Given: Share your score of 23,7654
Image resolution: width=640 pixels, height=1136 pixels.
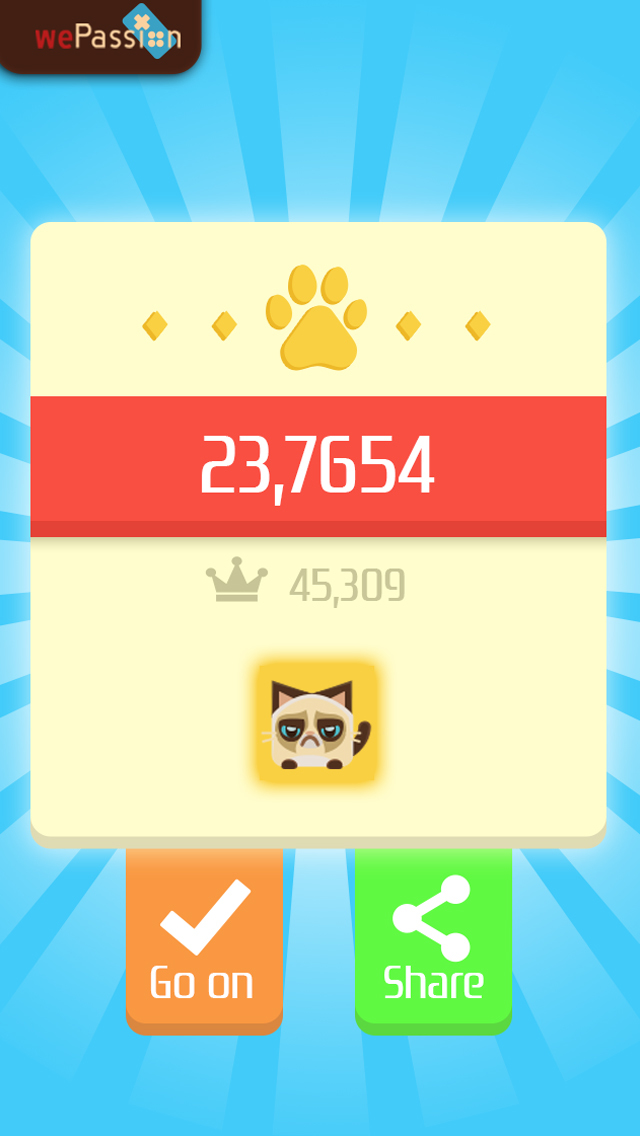Looking at the screenshot, I should pos(433,940).
